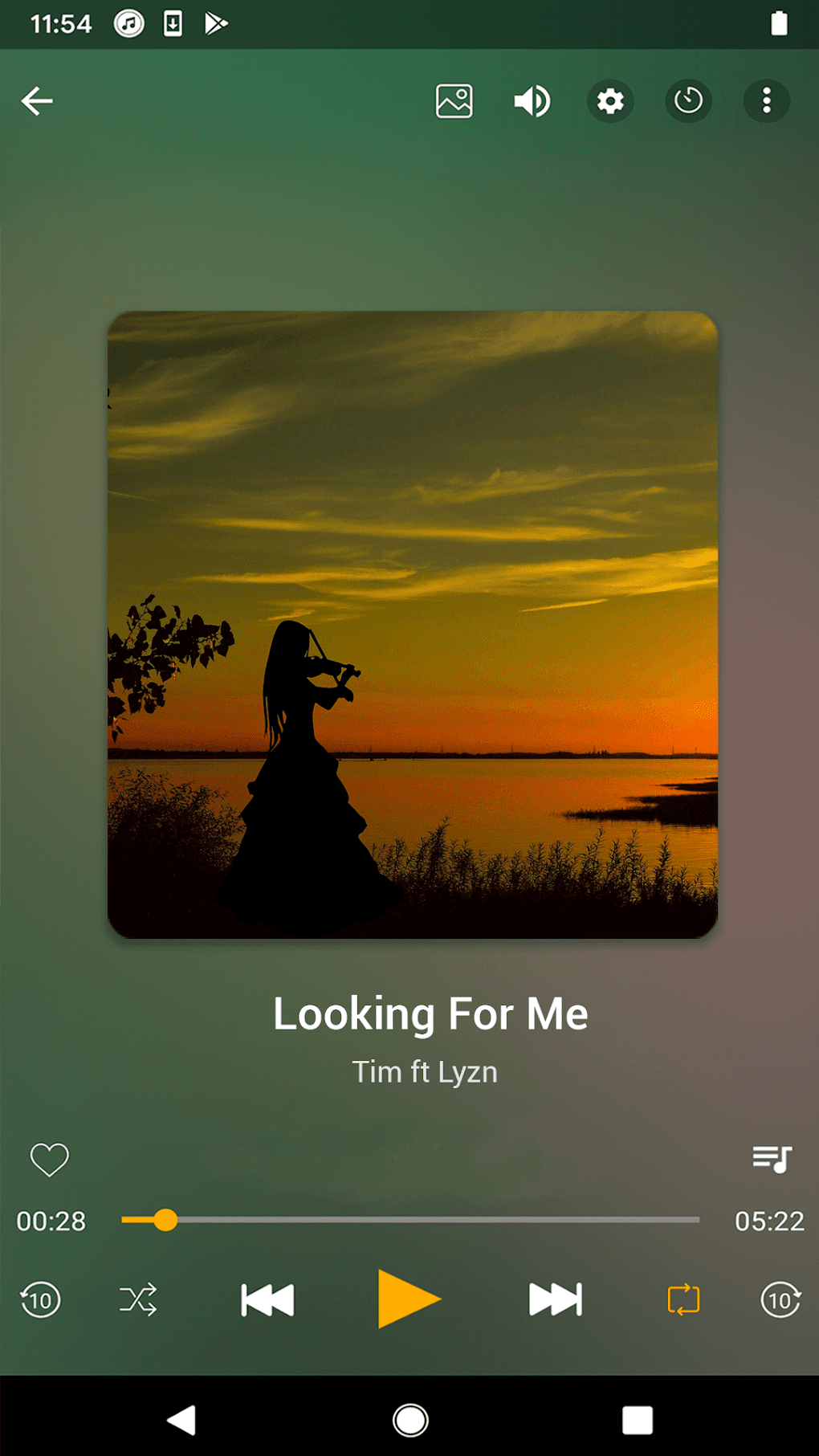
Task: Set a sleep timer
Action: 688,101
